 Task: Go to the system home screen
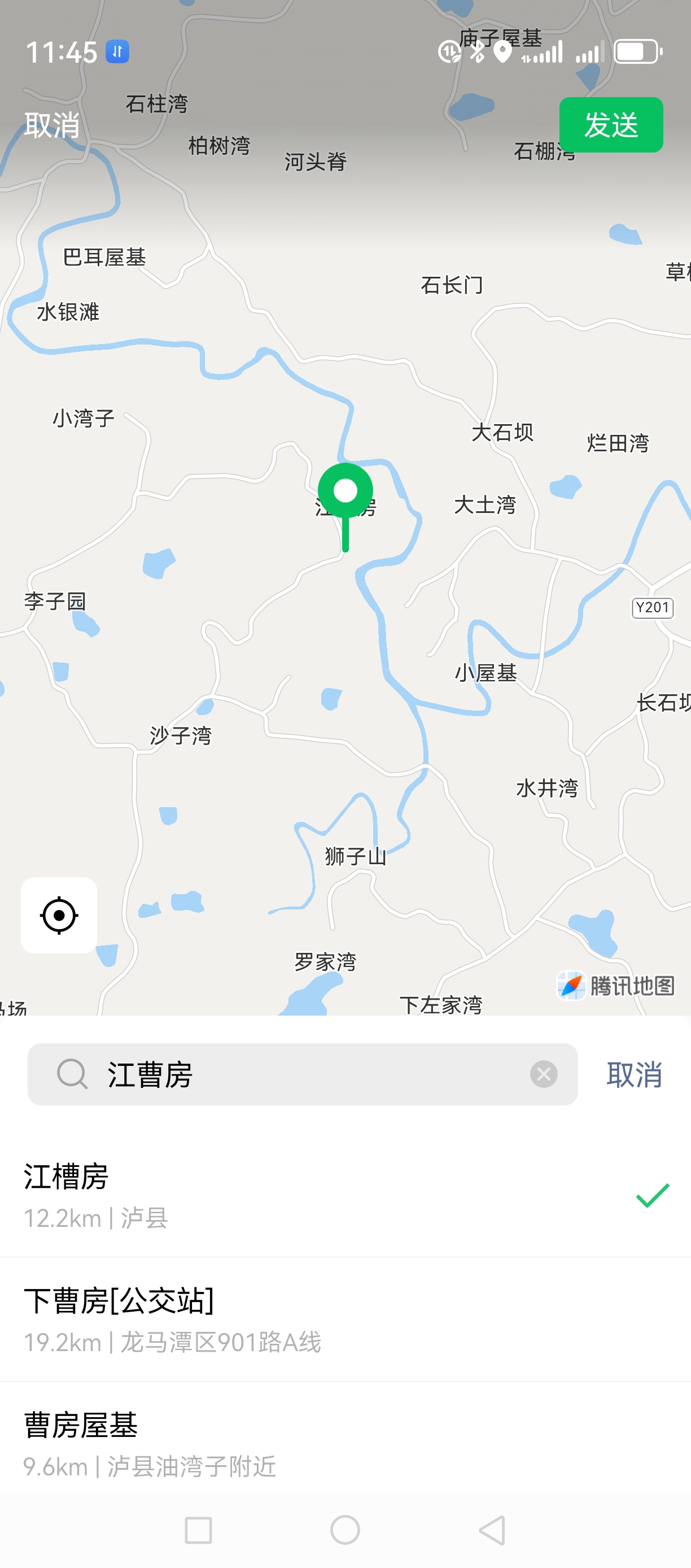(x=345, y=1530)
